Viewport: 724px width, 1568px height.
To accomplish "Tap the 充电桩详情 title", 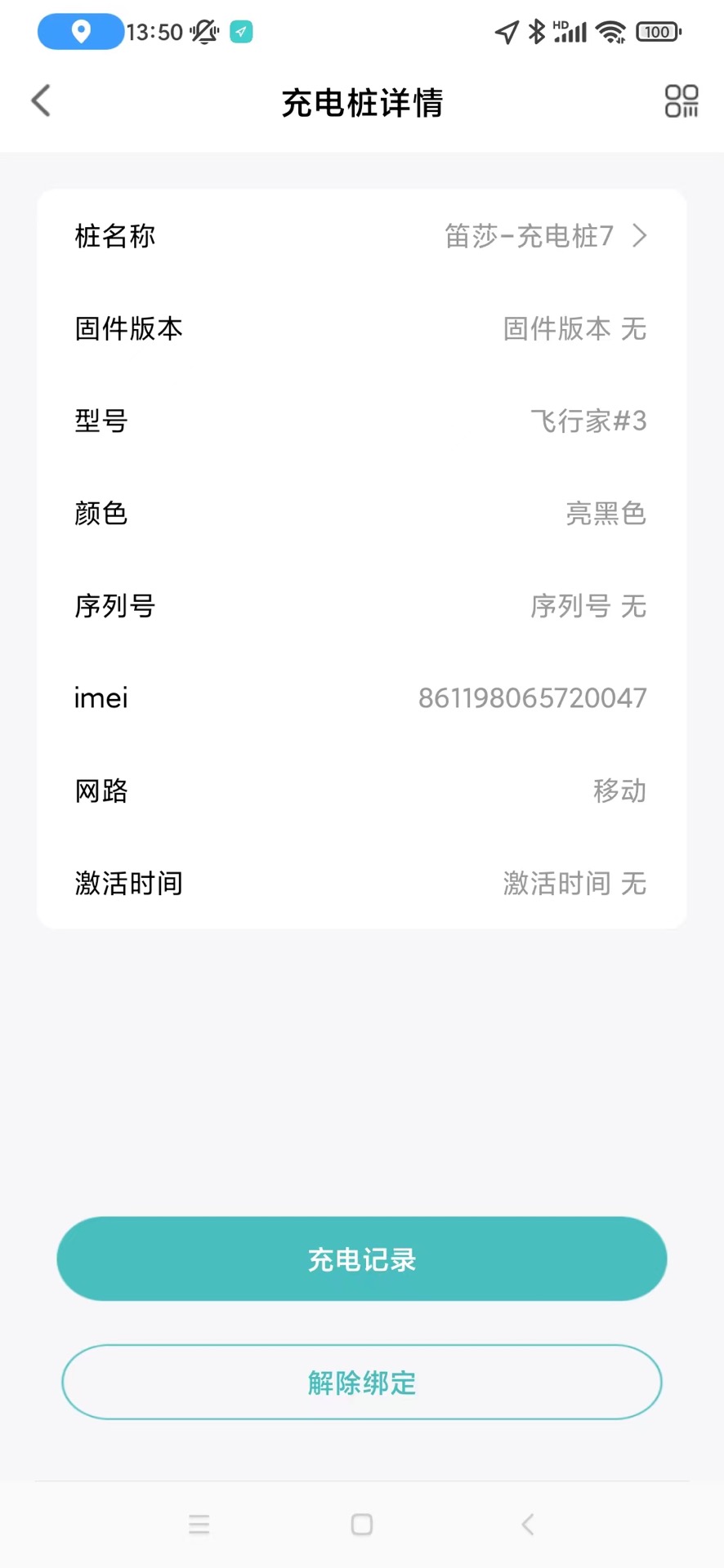I will [x=361, y=103].
